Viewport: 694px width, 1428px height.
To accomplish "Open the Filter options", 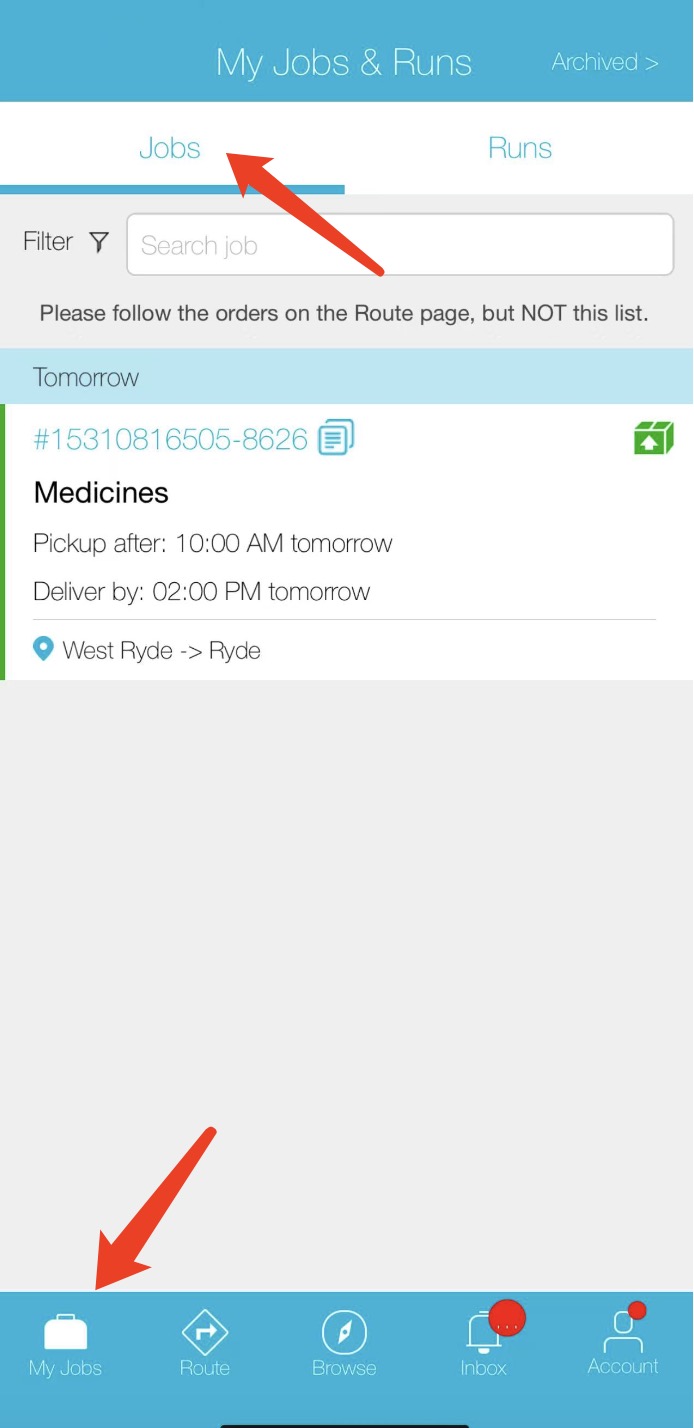I will click(x=66, y=242).
